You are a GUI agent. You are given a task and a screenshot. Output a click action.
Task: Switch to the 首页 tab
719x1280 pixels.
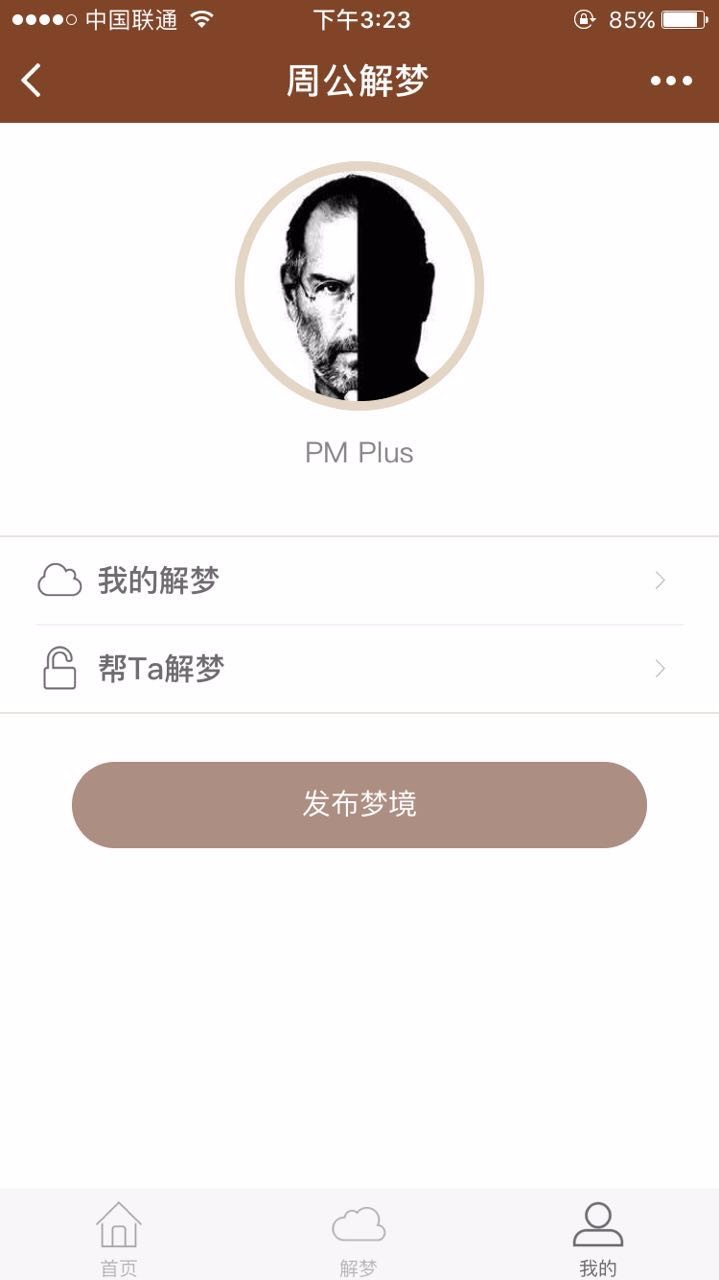[119, 1238]
